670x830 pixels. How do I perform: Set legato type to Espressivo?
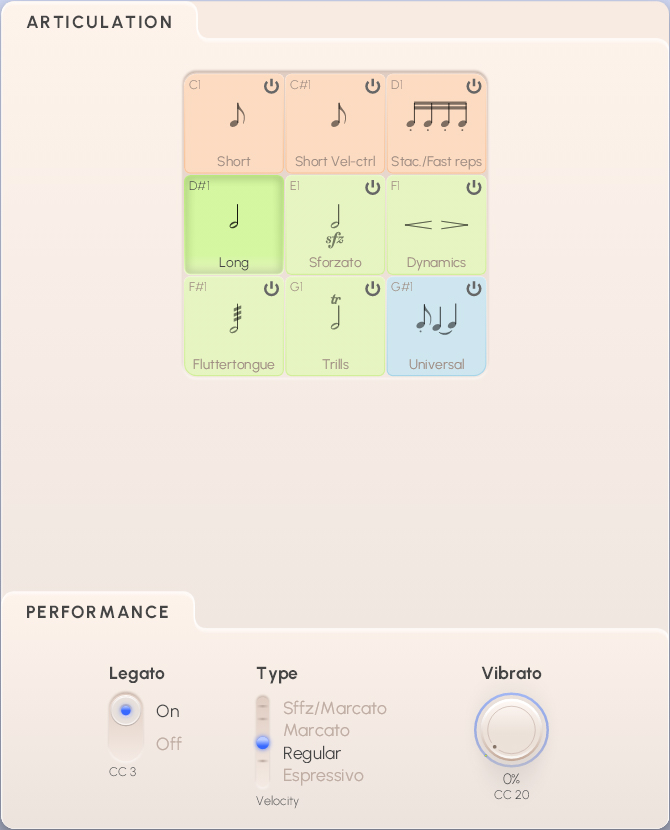click(323, 776)
